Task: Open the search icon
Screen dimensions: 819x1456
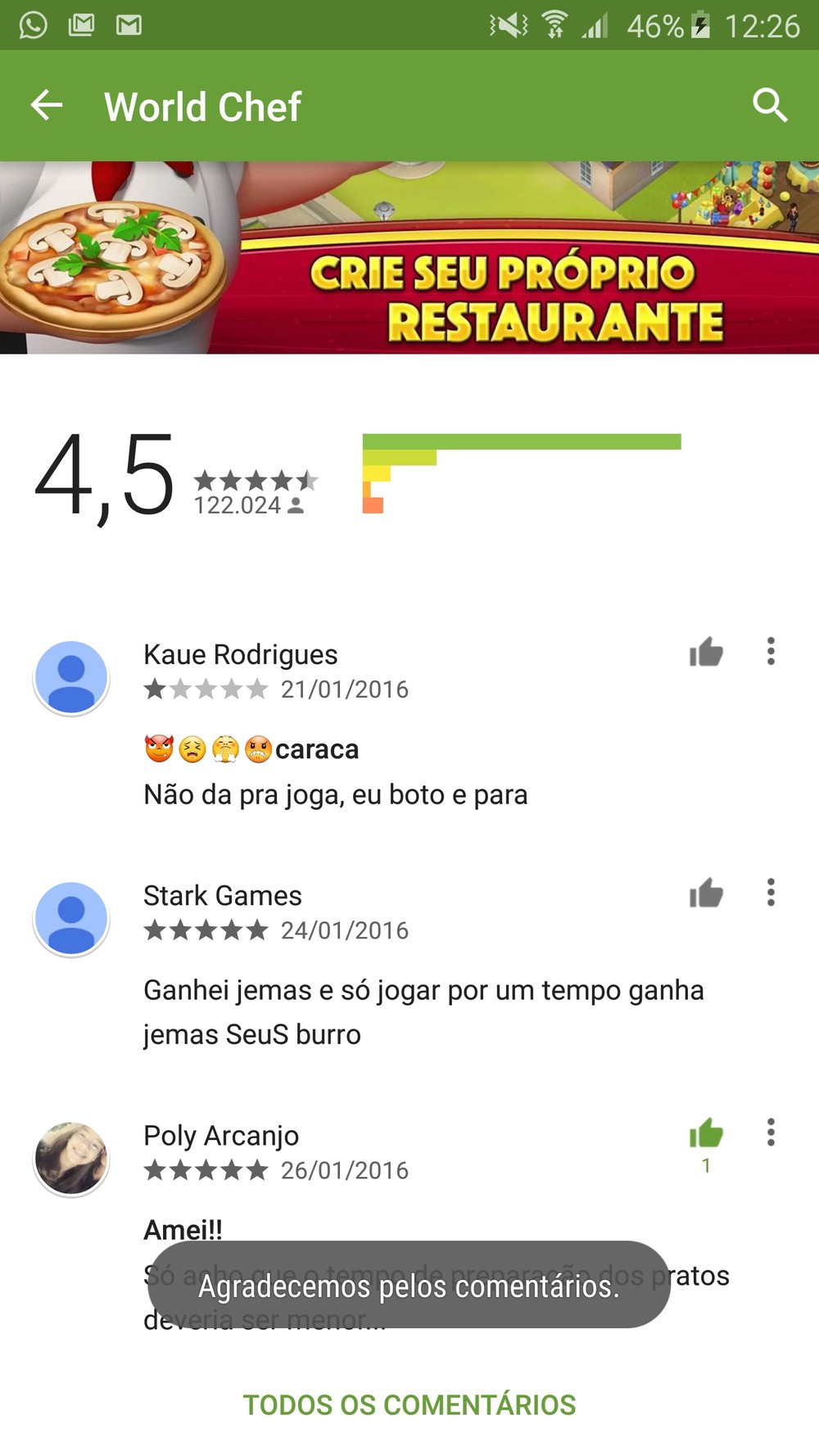Action: (770, 106)
